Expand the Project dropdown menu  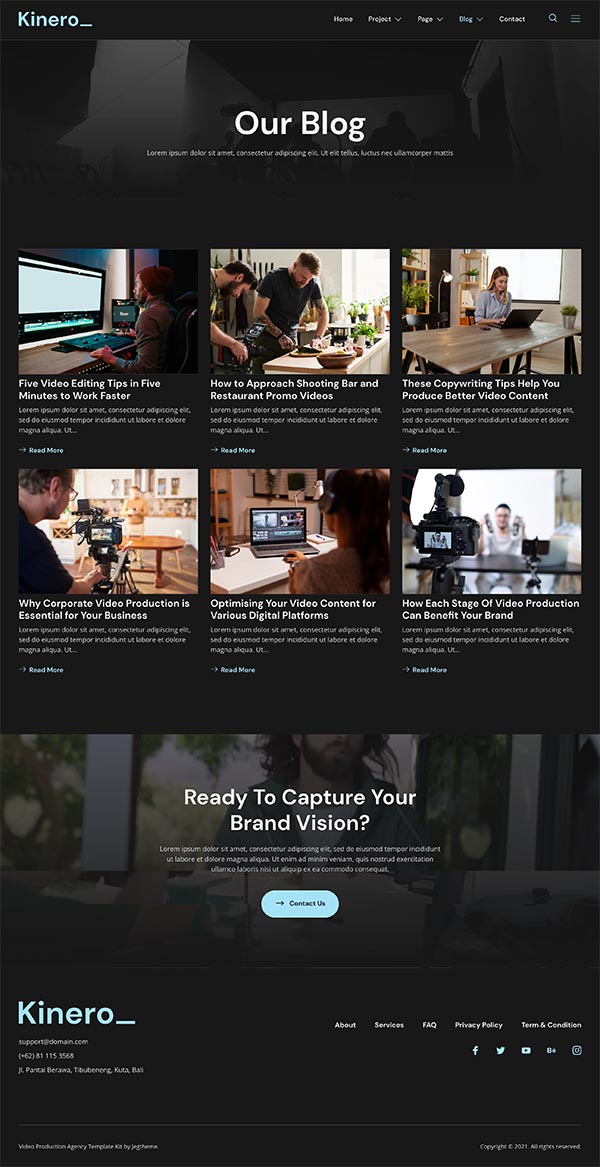coord(384,19)
